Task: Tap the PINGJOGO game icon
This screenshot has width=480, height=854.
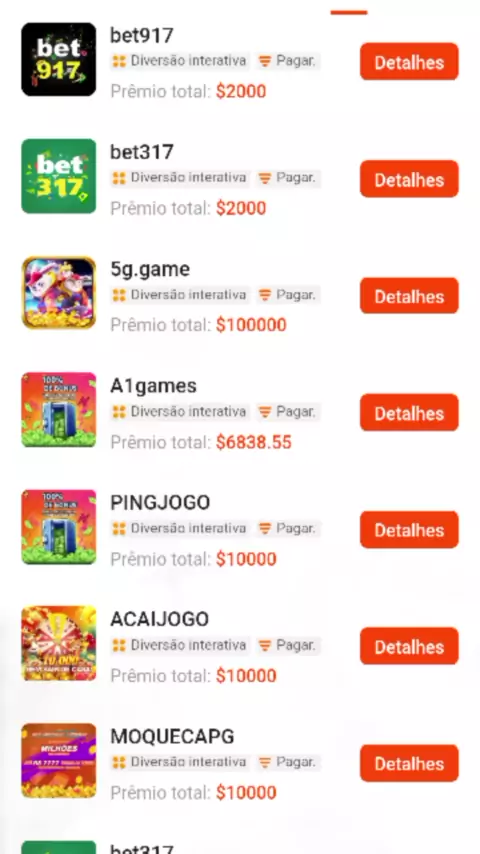Action: coord(59,527)
